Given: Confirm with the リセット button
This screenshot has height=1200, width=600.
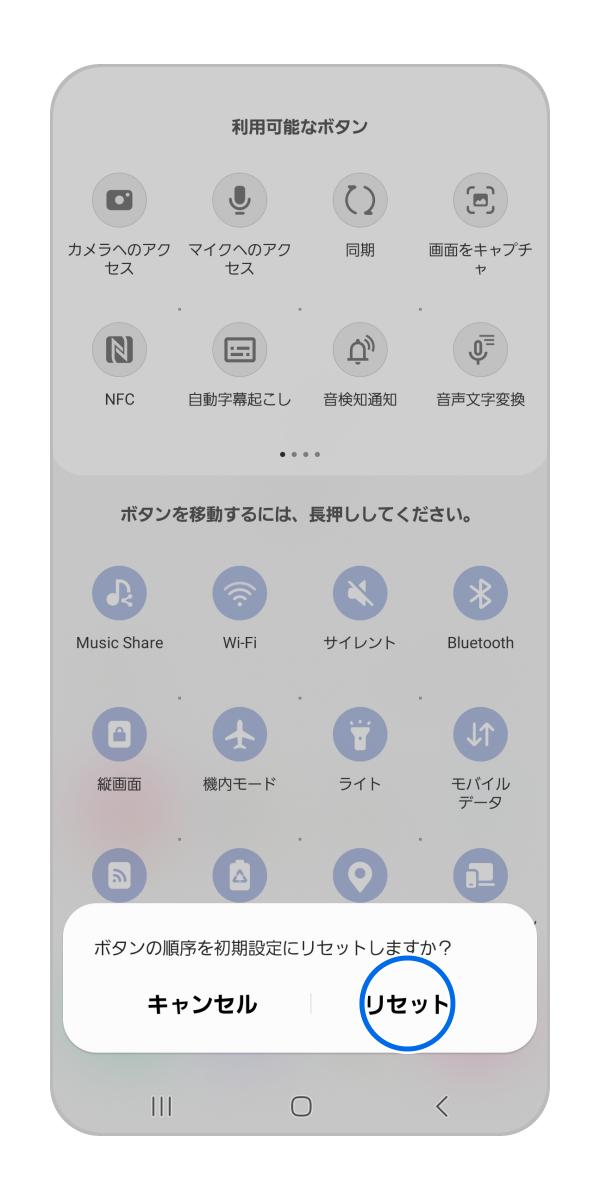Looking at the screenshot, I should click(x=407, y=1004).
